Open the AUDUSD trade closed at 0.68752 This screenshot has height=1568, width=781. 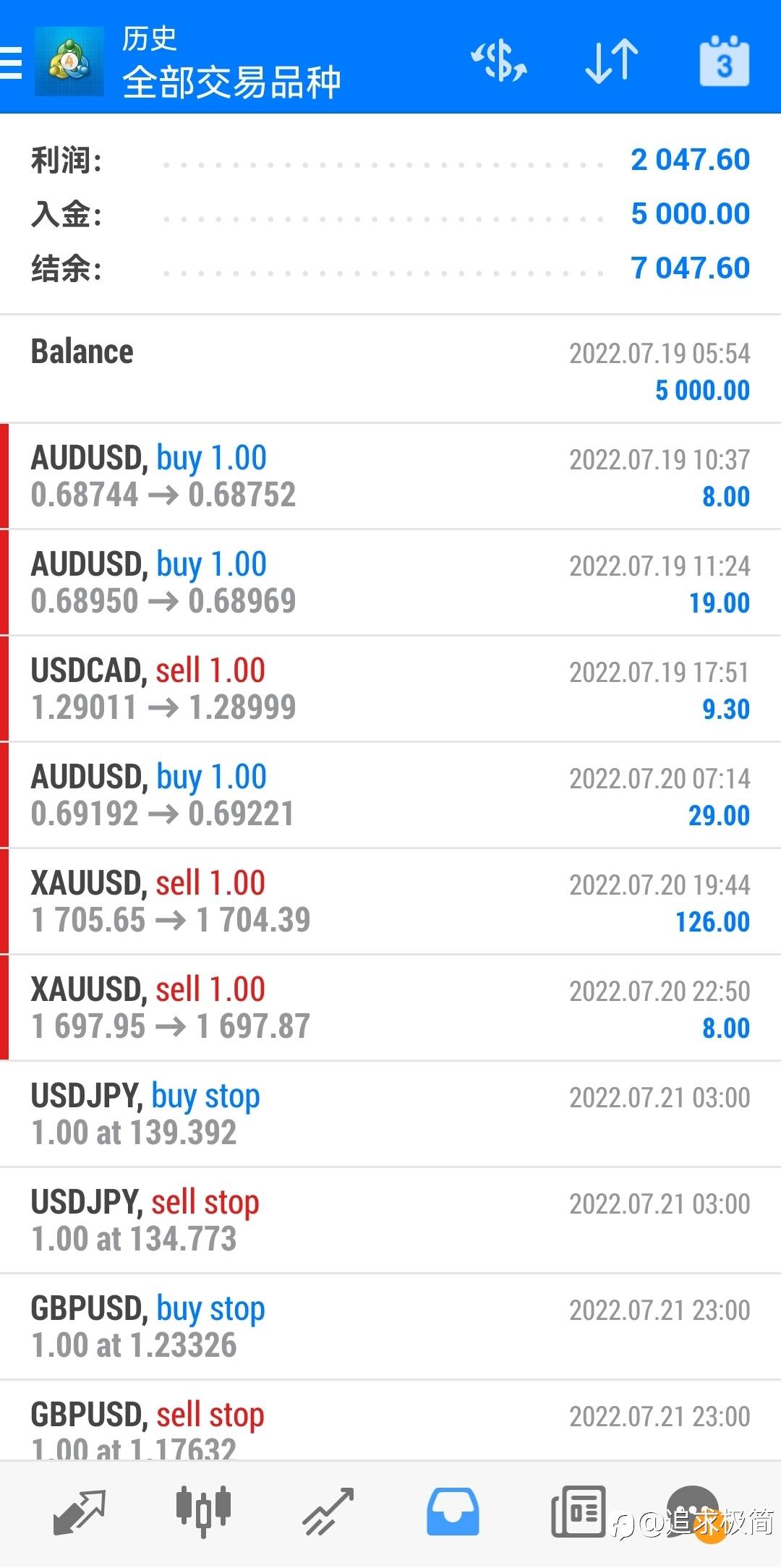[390, 477]
